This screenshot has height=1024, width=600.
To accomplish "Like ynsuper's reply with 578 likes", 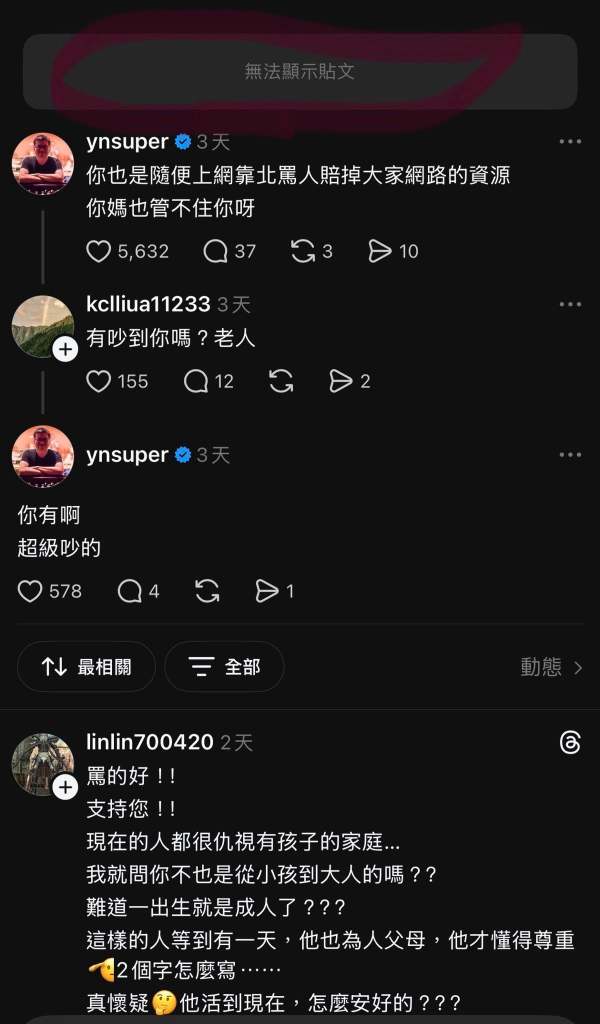I will click(31, 591).
